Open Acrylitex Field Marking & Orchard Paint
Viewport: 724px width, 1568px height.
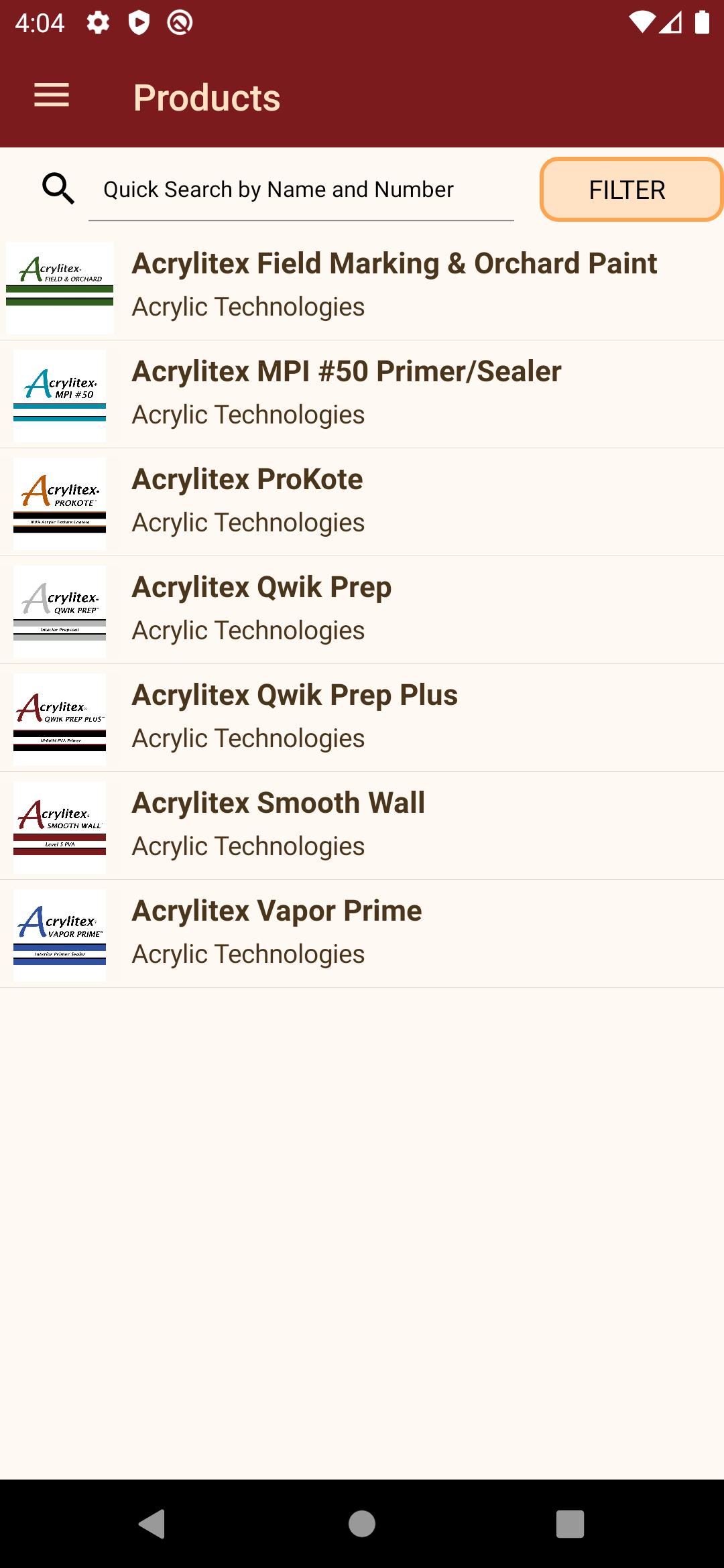coord(362,286)
